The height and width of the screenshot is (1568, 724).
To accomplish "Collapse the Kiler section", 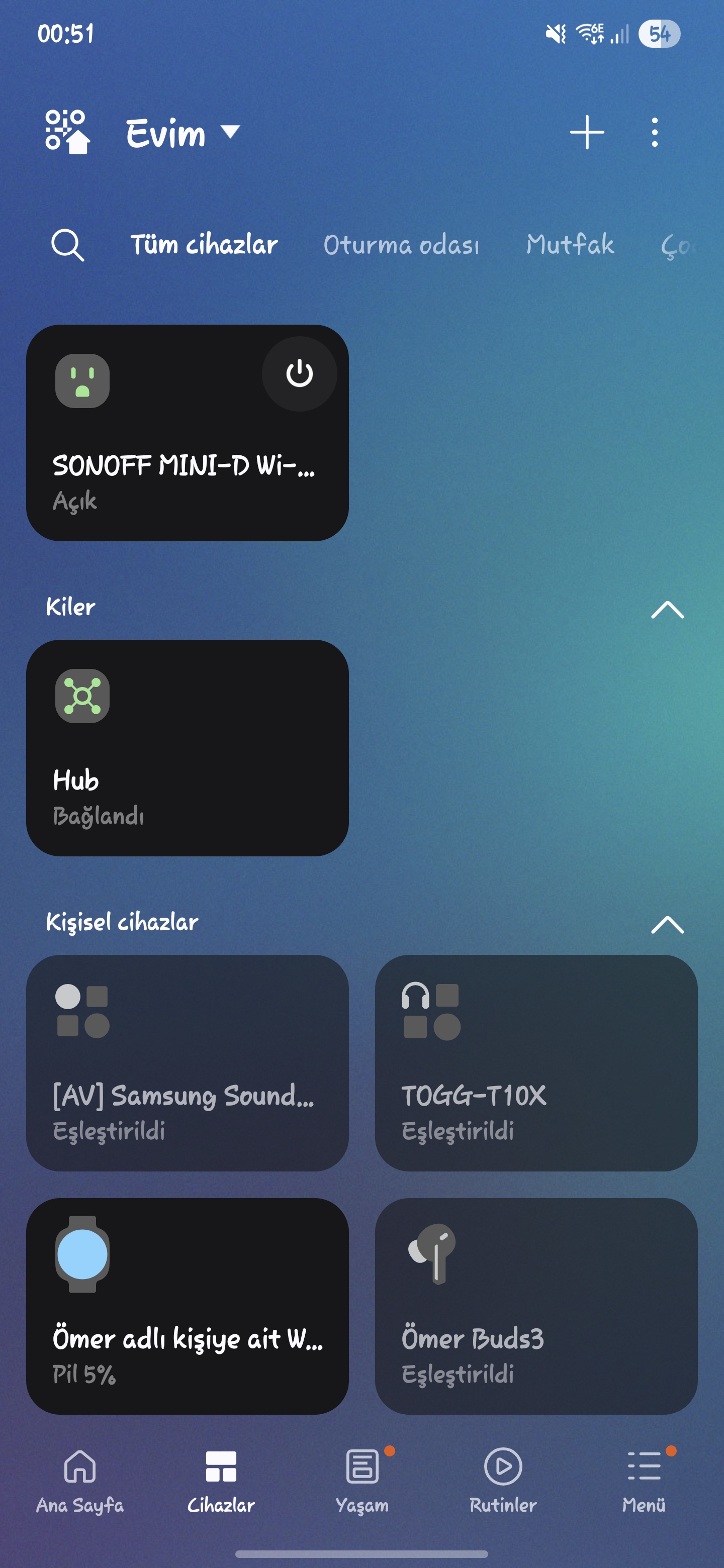I will 667,609.
